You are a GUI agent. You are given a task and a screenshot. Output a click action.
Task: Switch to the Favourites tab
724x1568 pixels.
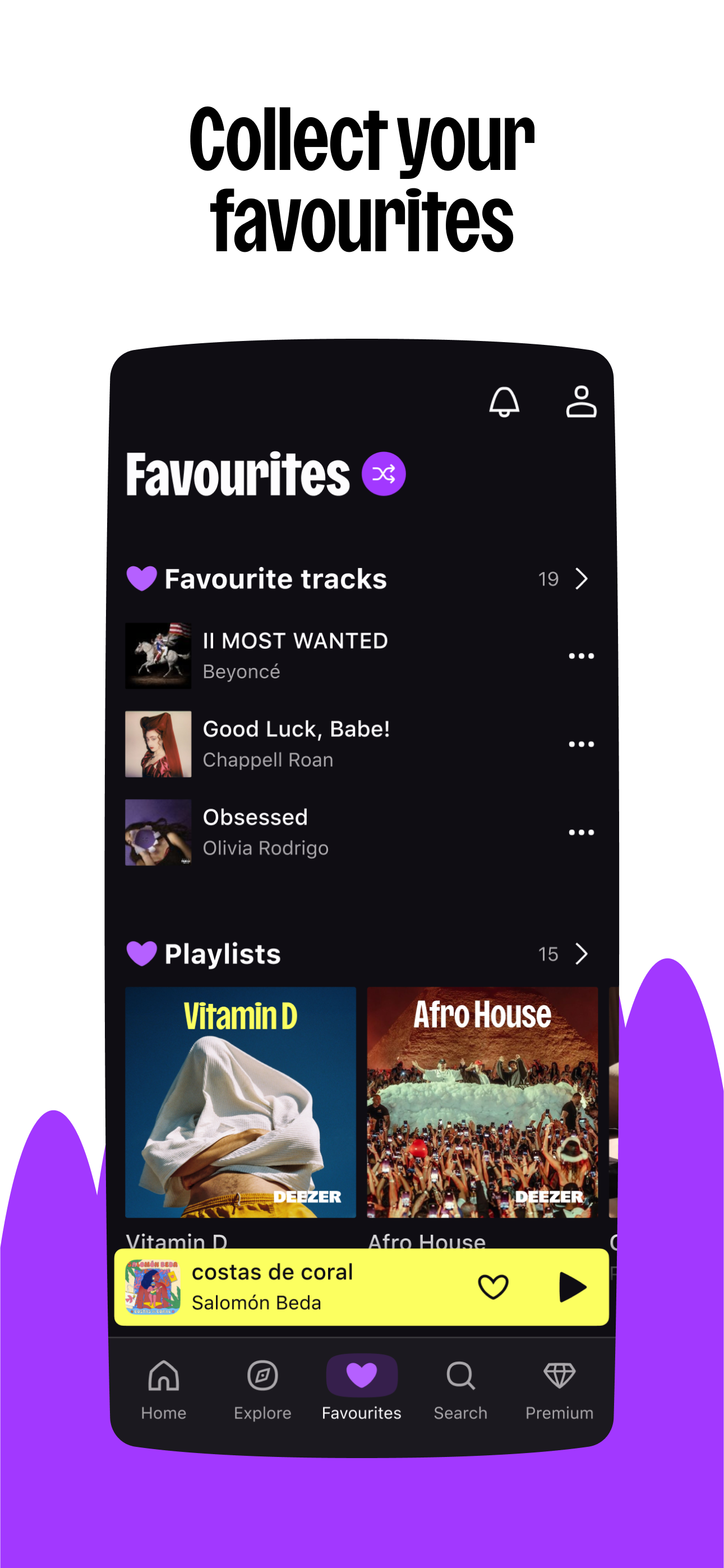[361, 1375]
